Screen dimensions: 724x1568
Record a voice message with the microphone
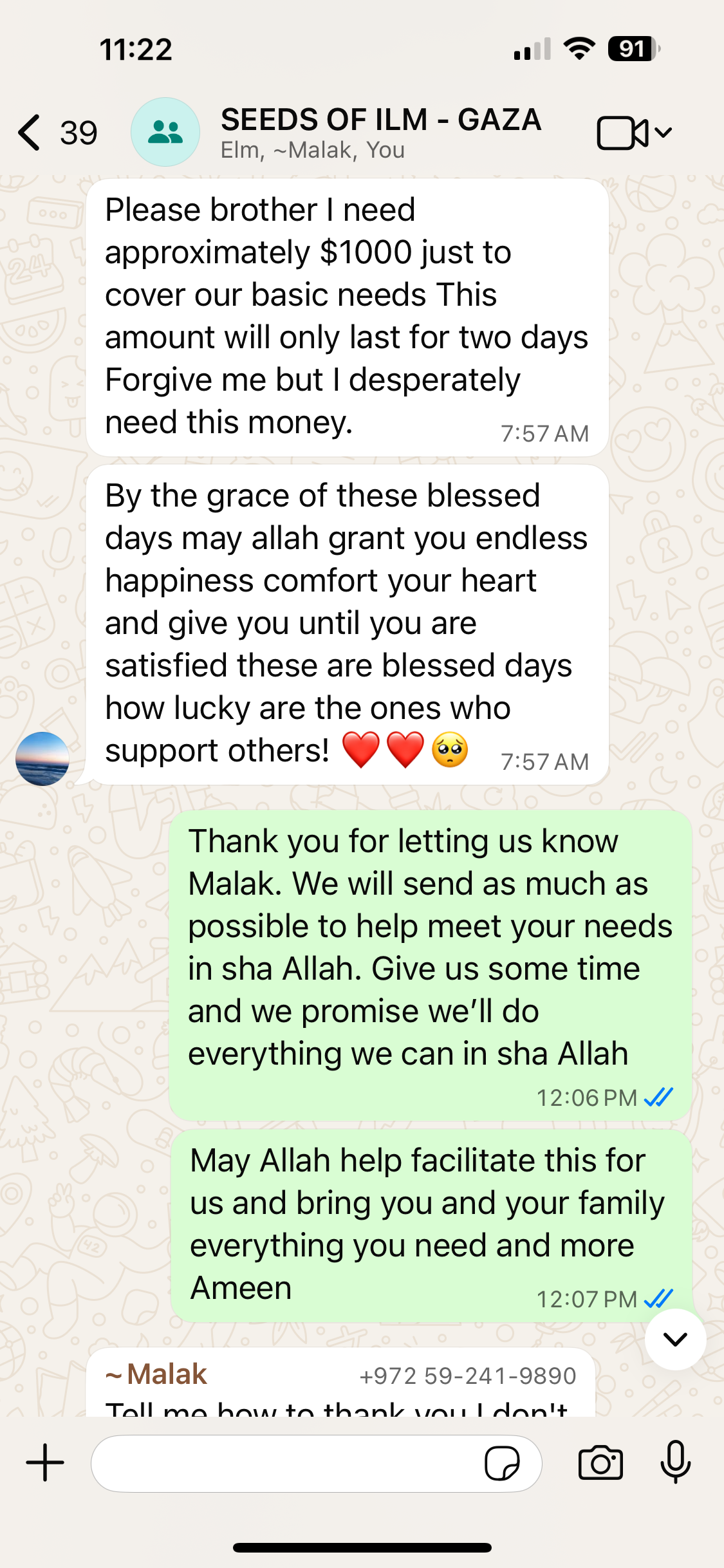point(675,1462)
